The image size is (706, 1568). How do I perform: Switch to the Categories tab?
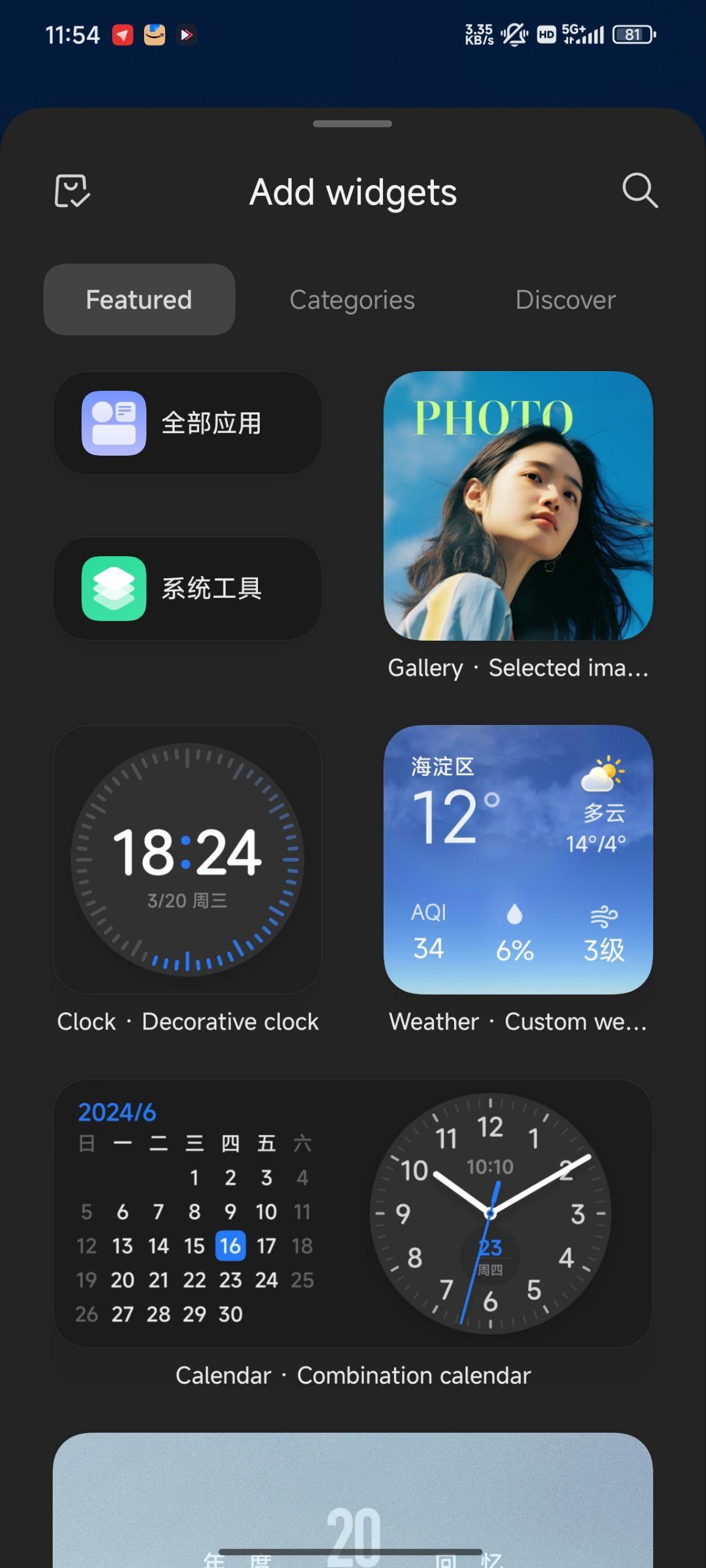[x=352, y=300]
